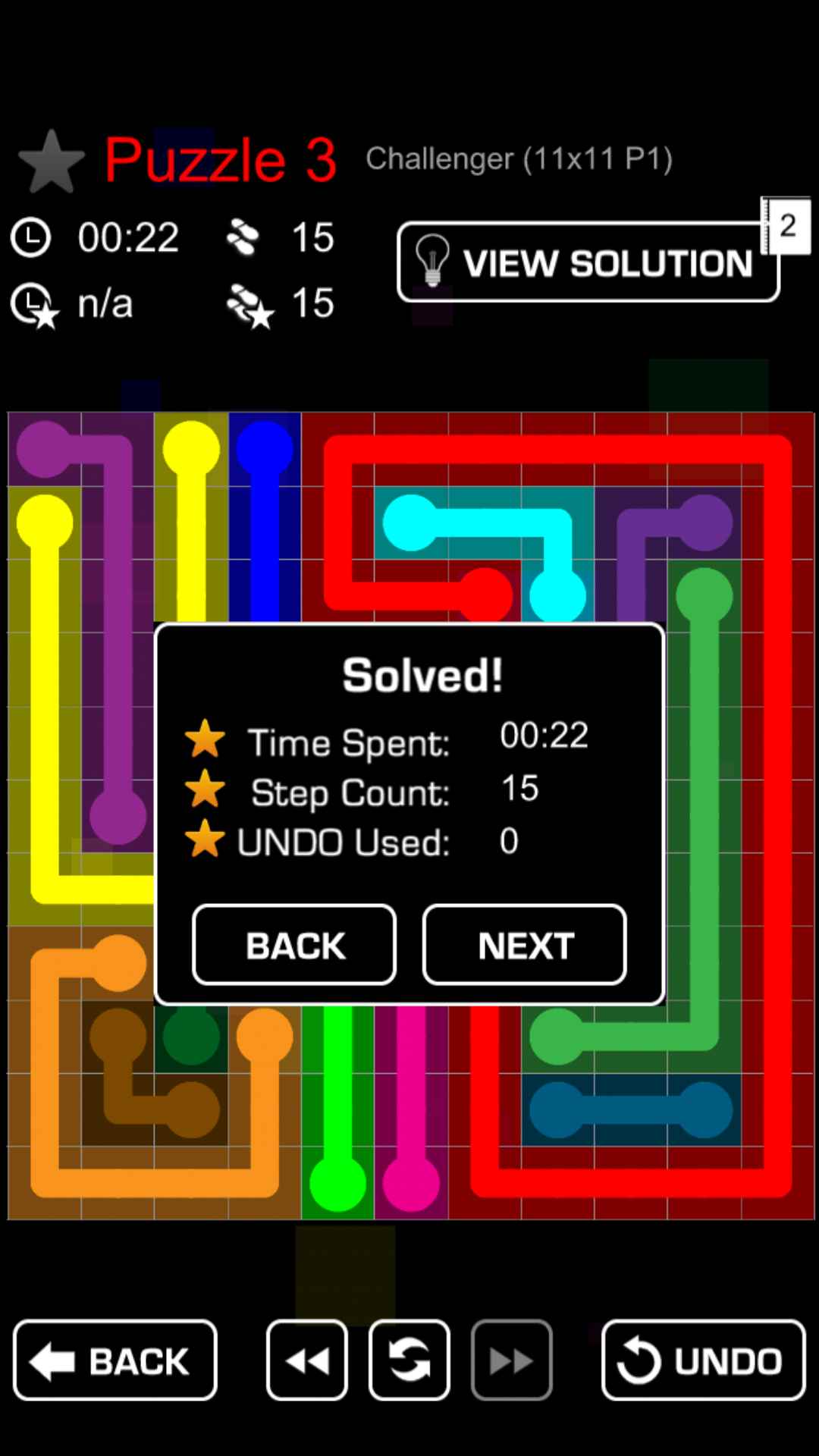The height and width of the screenshot is (1456, 819).
Task: Tap the View Solution button
Action: 588,262
